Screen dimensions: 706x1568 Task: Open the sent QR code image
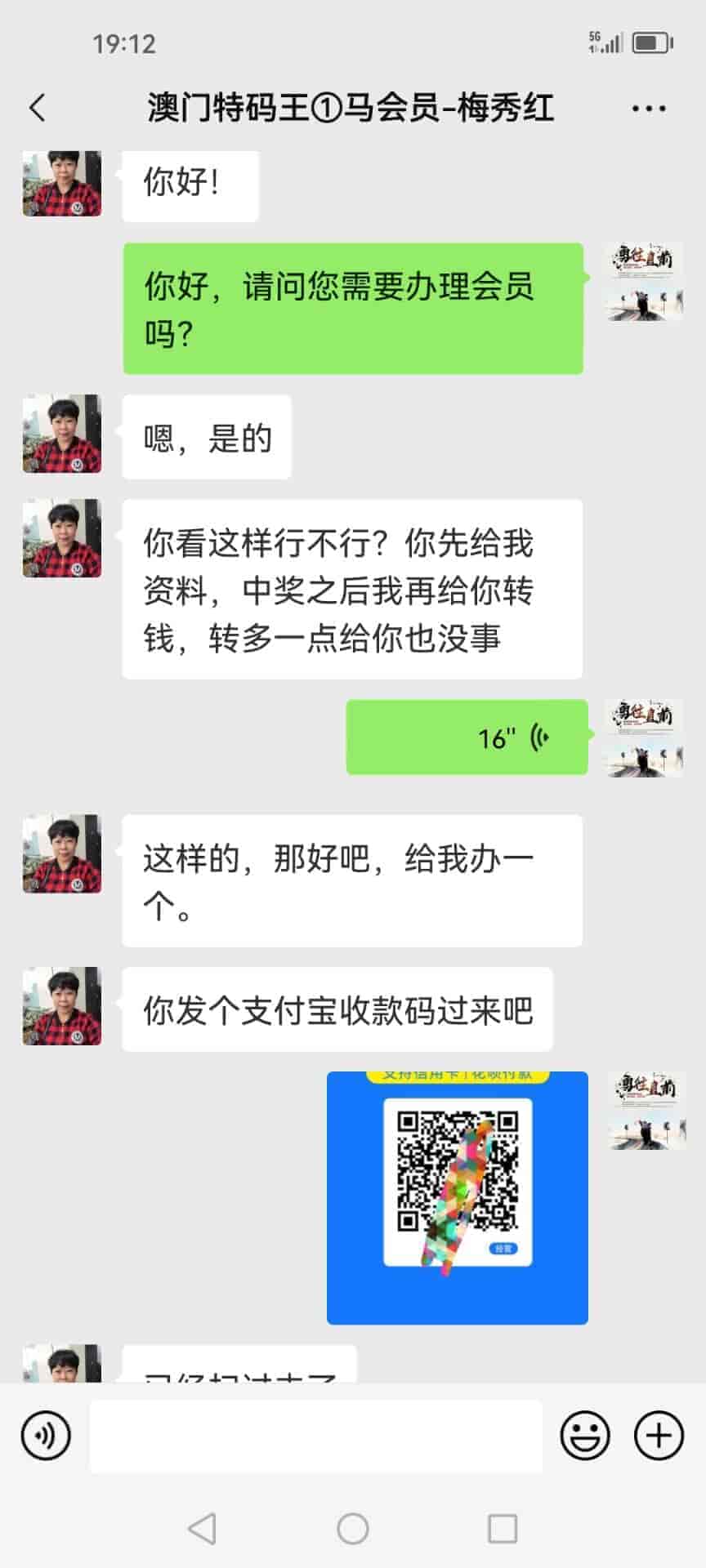(457, 1197)
